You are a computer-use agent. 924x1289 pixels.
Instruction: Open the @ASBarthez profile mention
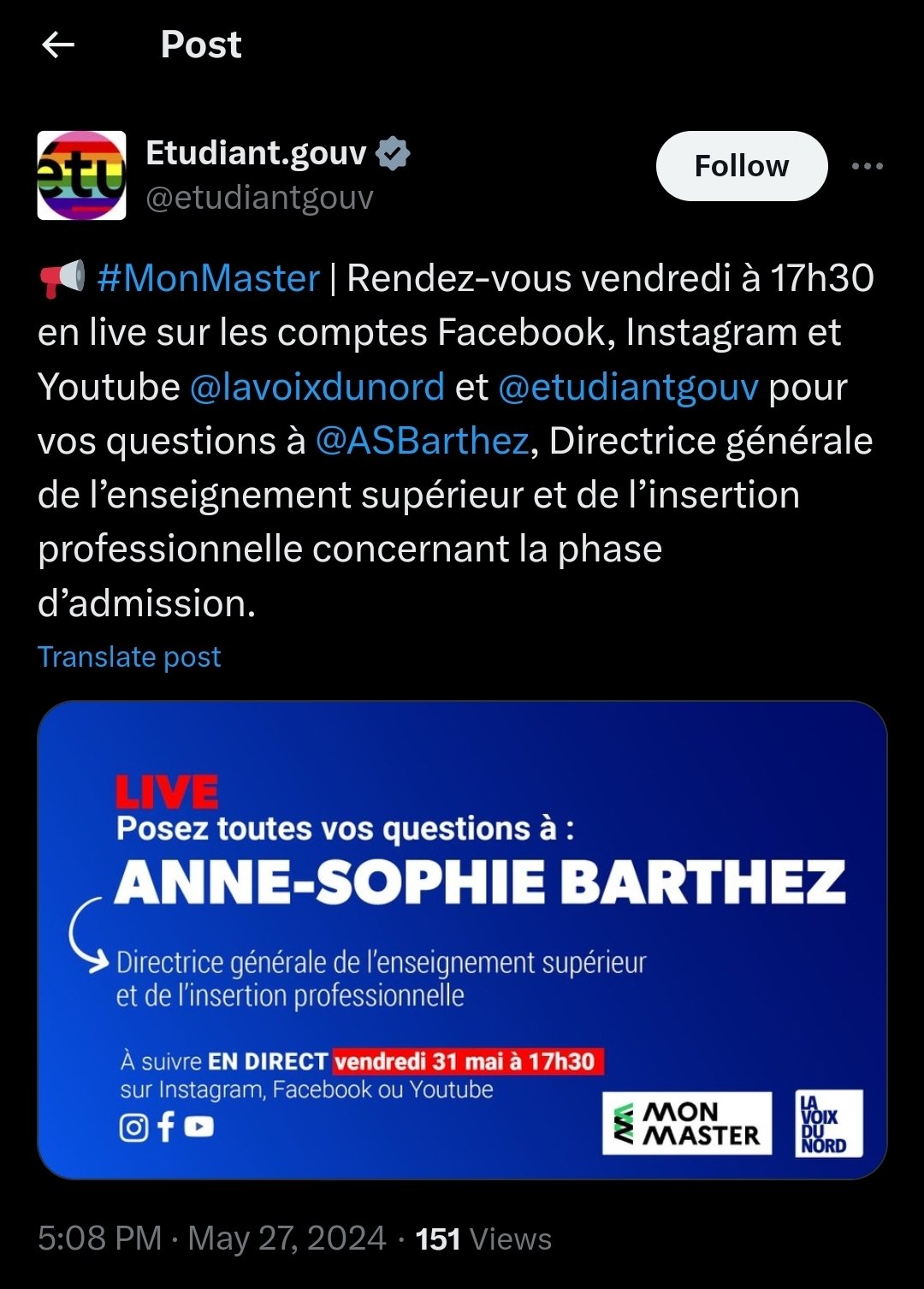(x=422, y=441)
